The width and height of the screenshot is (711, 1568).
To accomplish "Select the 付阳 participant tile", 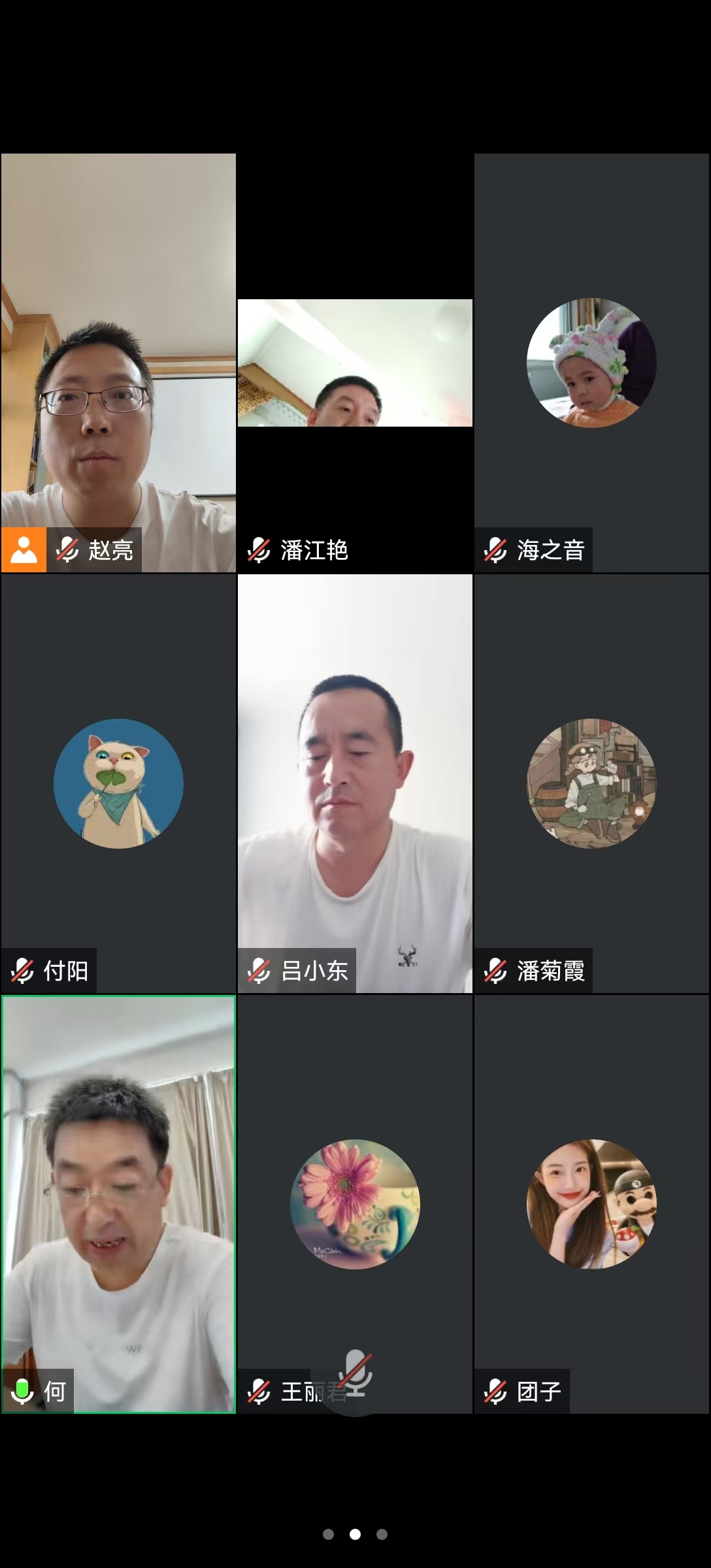I will (x=118, y=783).
